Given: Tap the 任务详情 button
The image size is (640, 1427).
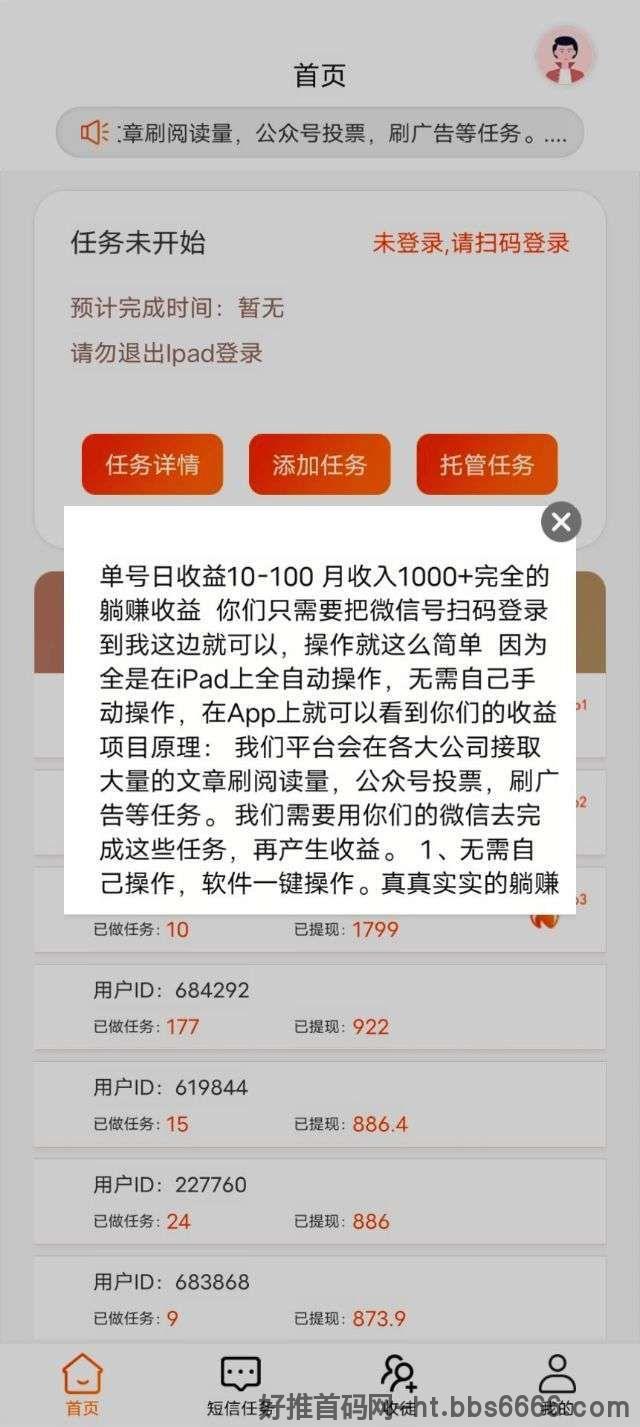Looking at the screenshot, I should (x=152, y=465).
